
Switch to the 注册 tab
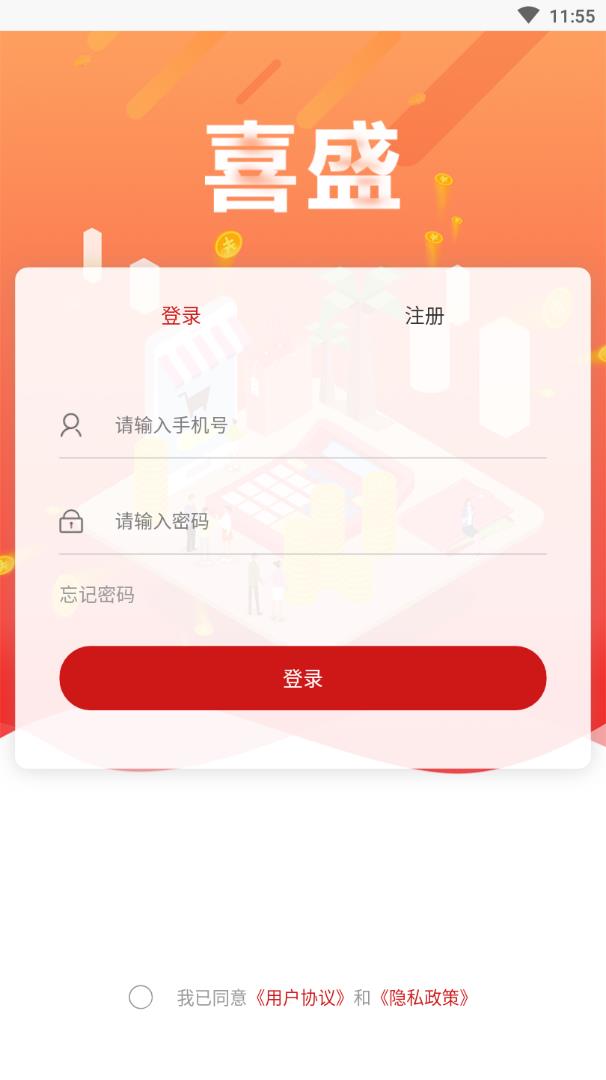click(x=424, y=316)
